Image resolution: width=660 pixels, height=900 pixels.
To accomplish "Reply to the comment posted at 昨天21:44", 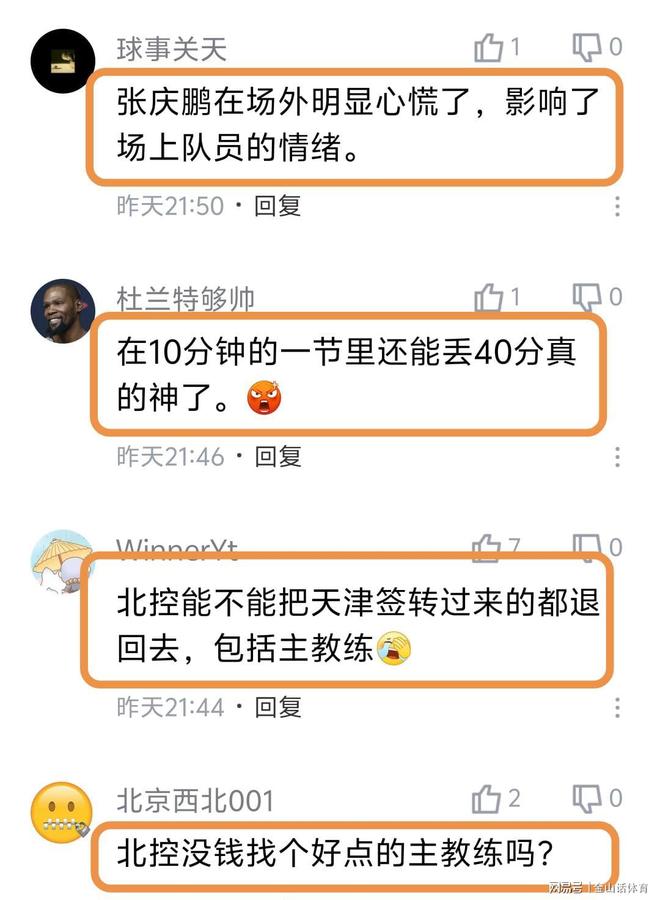I will [277, 707].
